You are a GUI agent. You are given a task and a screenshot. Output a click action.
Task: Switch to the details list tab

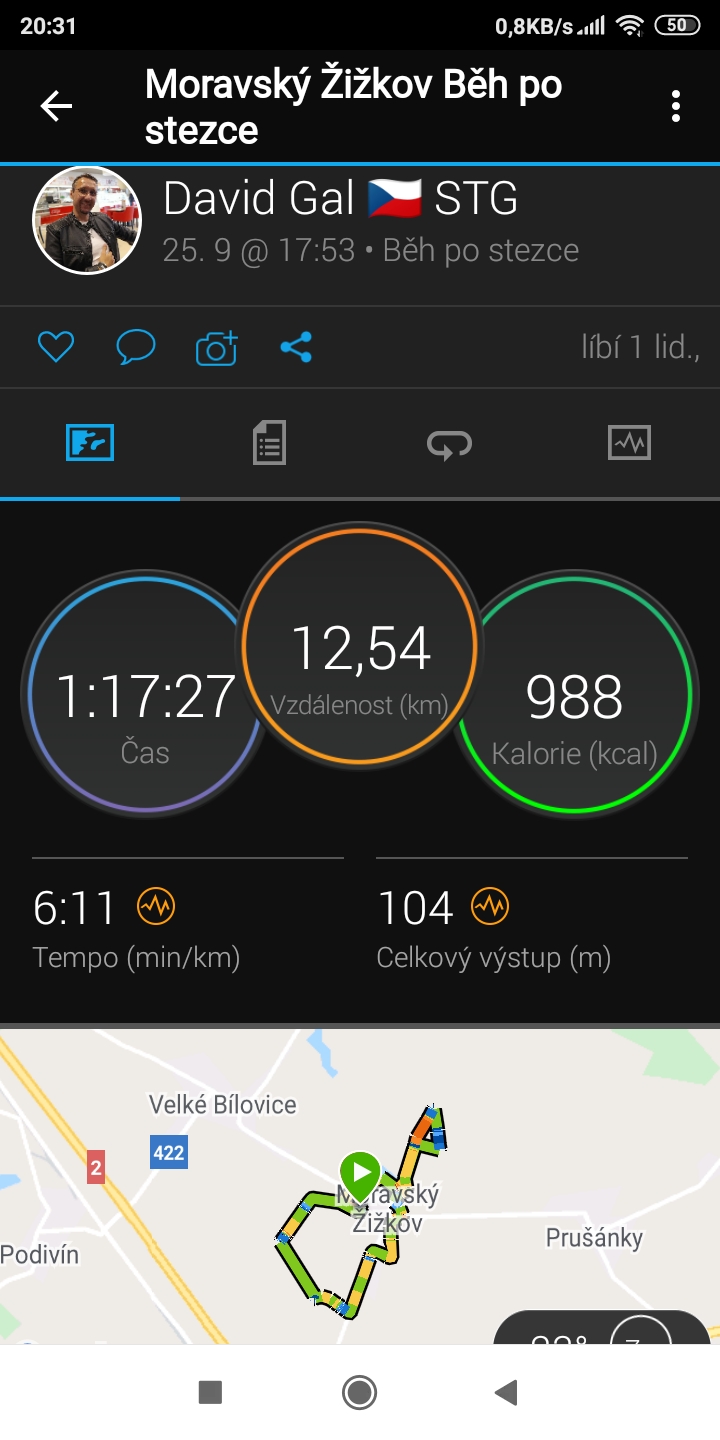[x=269, y=443]
